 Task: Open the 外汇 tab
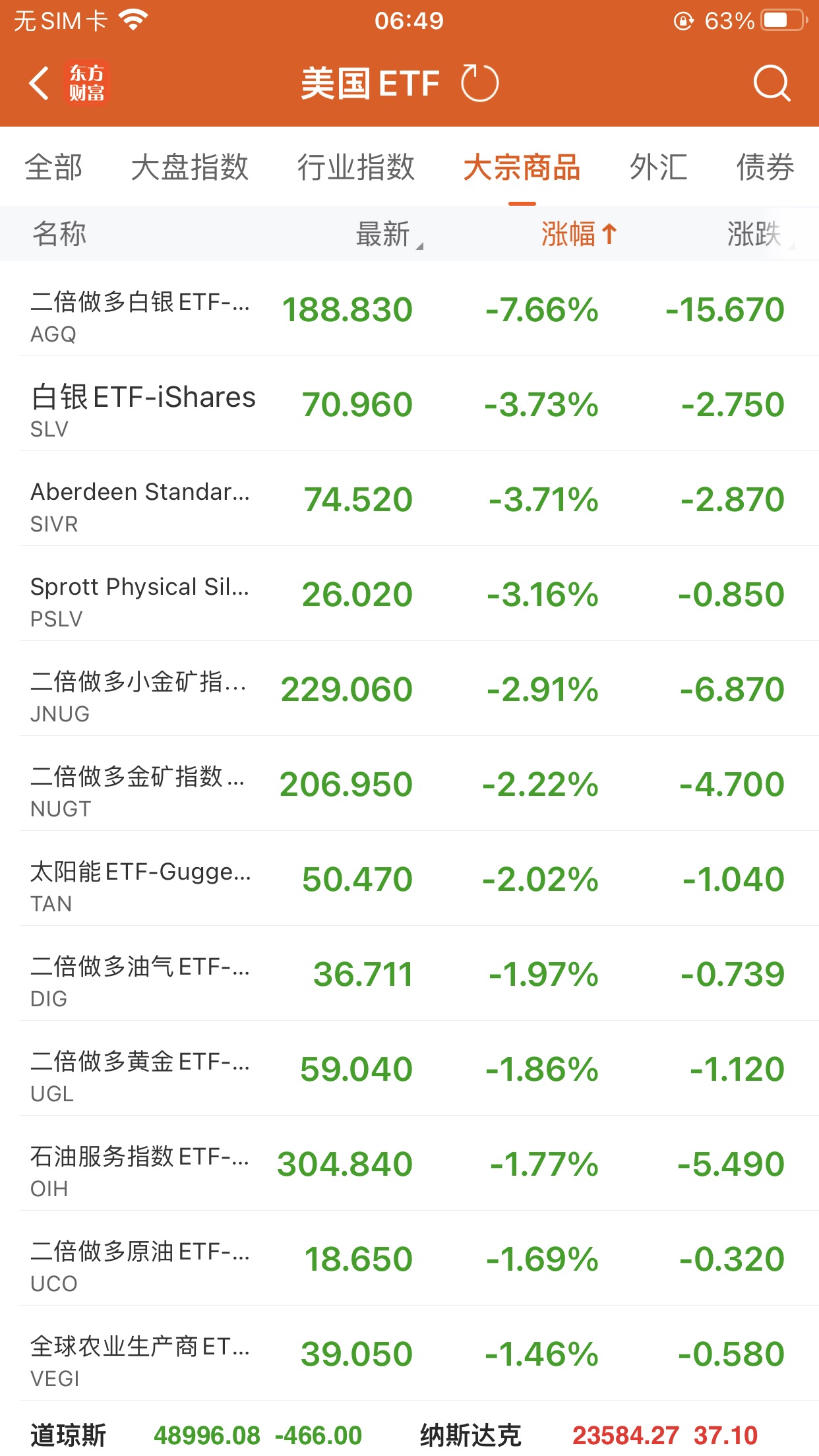[658, 167]
